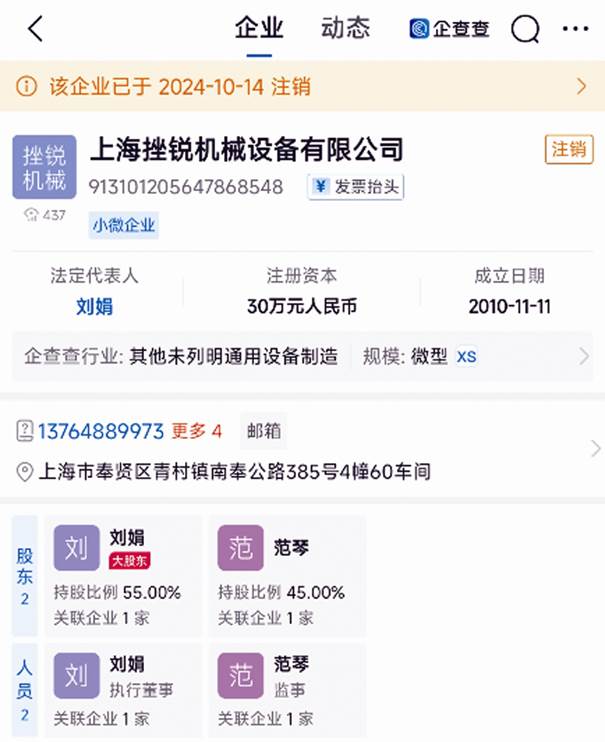This screenshot has width=605, height=742.
Task: Tap the 小微企业 tag
Action: click(124, 226)
